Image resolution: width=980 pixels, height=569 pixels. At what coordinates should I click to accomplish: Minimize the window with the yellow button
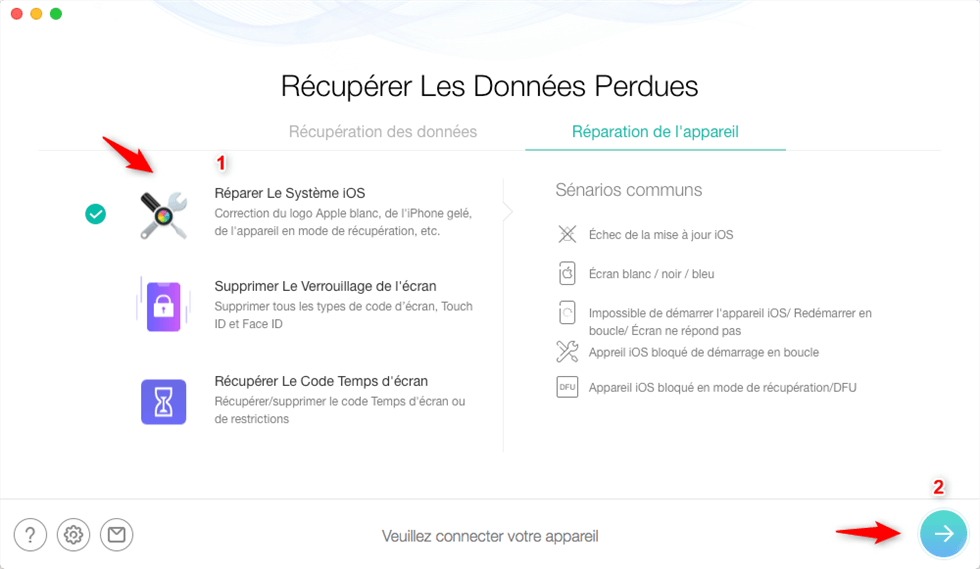pyautogui.click(x=35, y=14)
